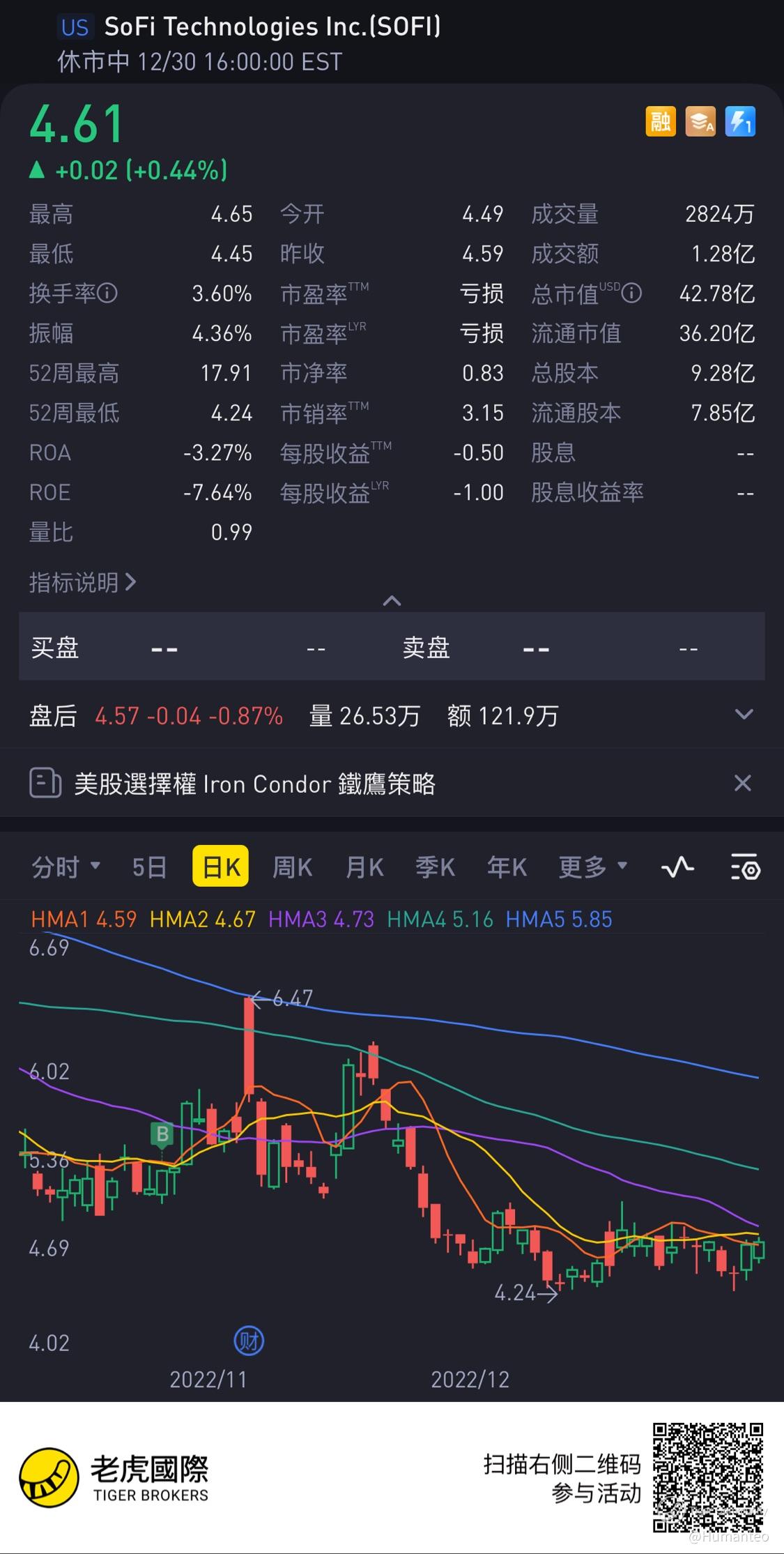The height and width of the screenshot is (1554, 784).
Task: Tap the 融 margin badge
Action: pos(660,122)
